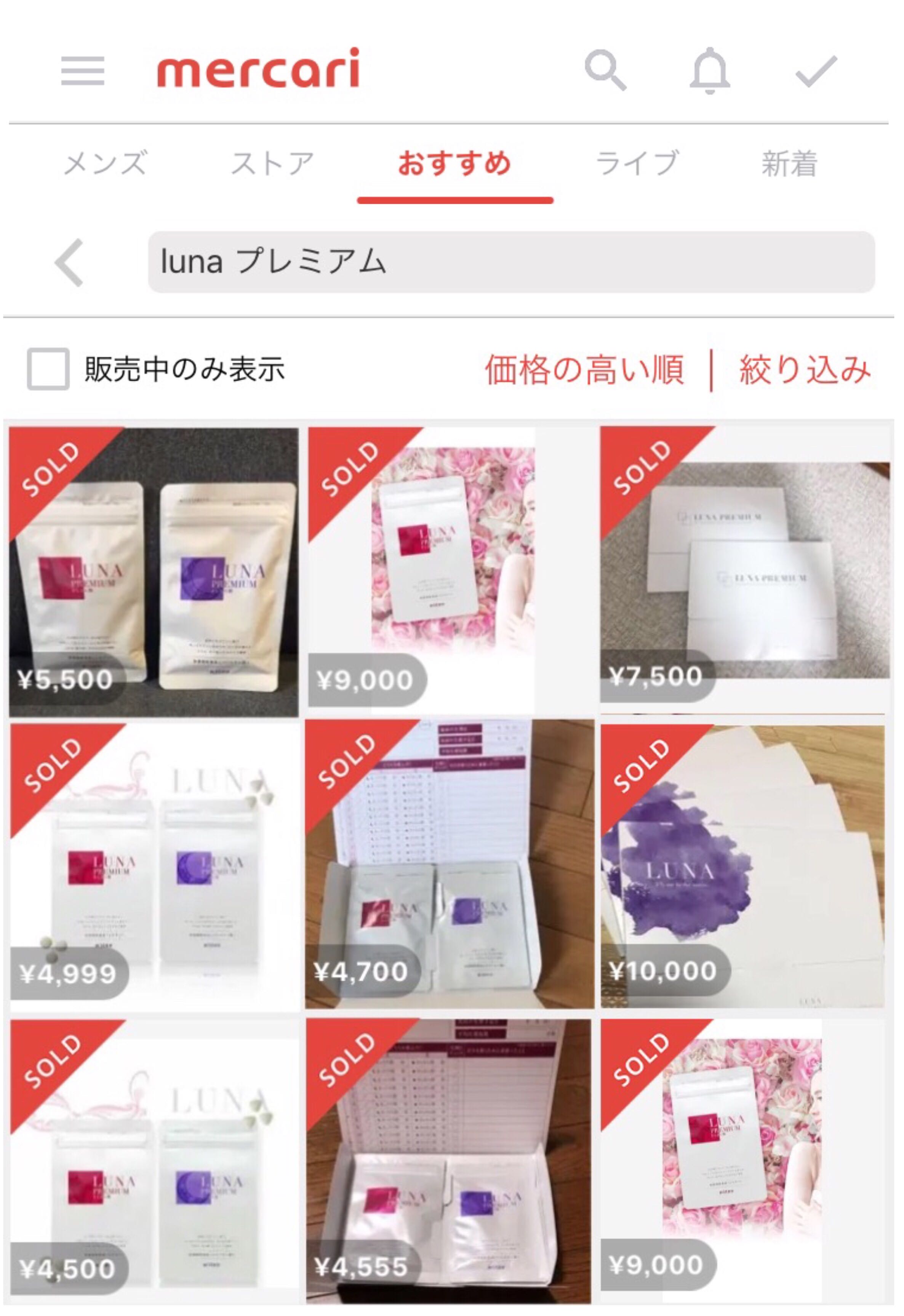Switch to the ライブ tab
This screenshot has height=1316, width=904.
tap(637, 164)
